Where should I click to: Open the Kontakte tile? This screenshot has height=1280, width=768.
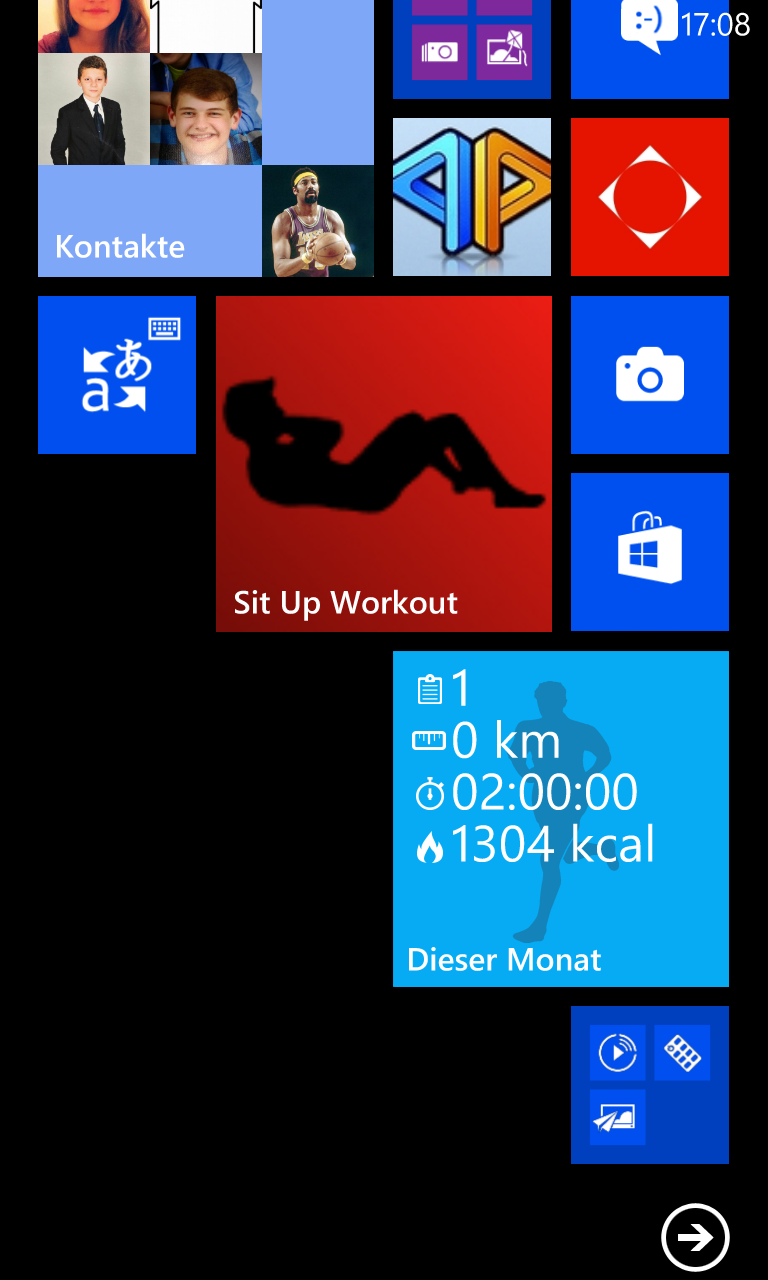point(206,138)
